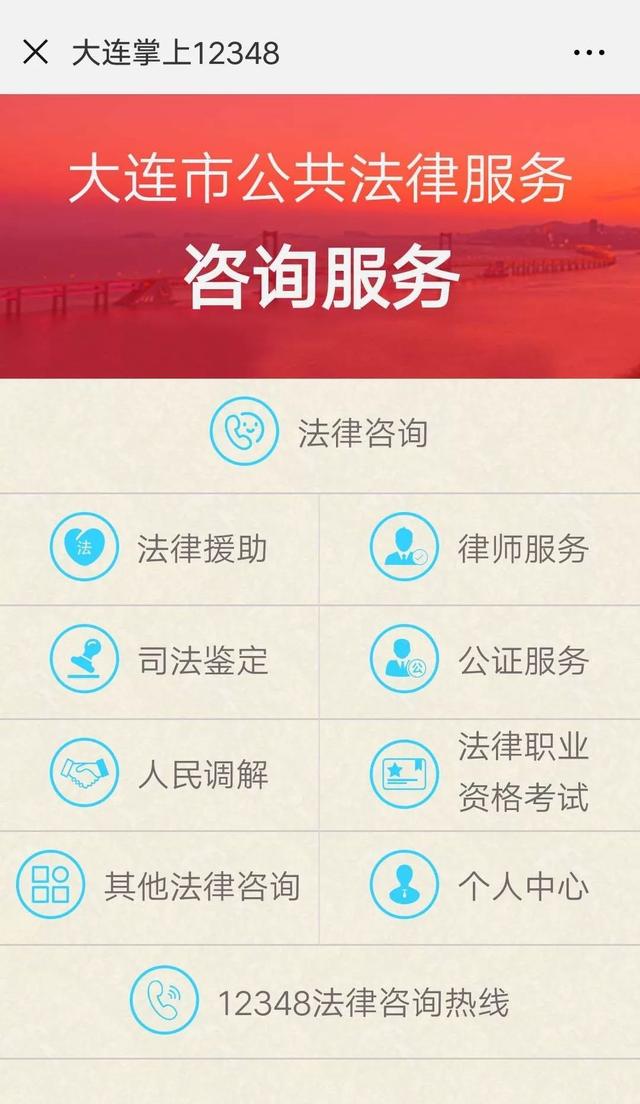640x1104 pixels.
Task: Select 其他法律咨询
Action: tap(159, 886)
